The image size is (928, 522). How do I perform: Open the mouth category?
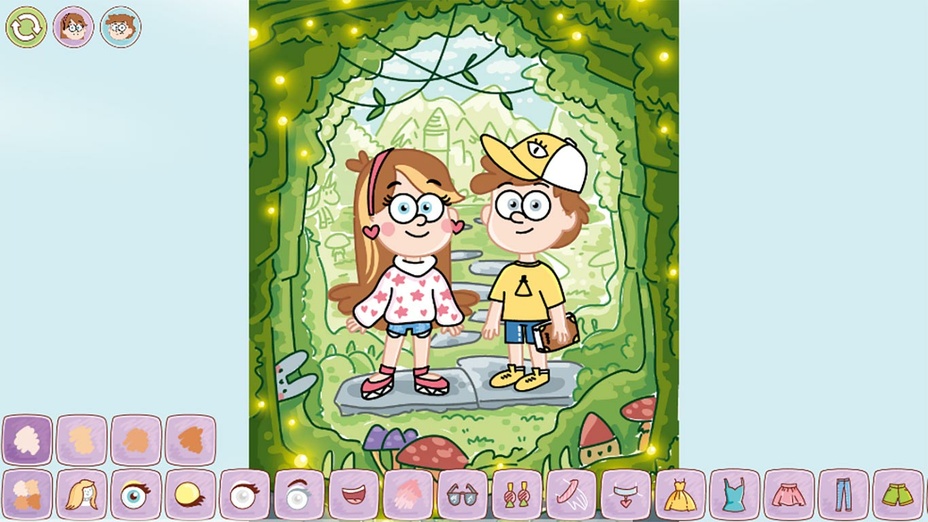click(353, 495)
